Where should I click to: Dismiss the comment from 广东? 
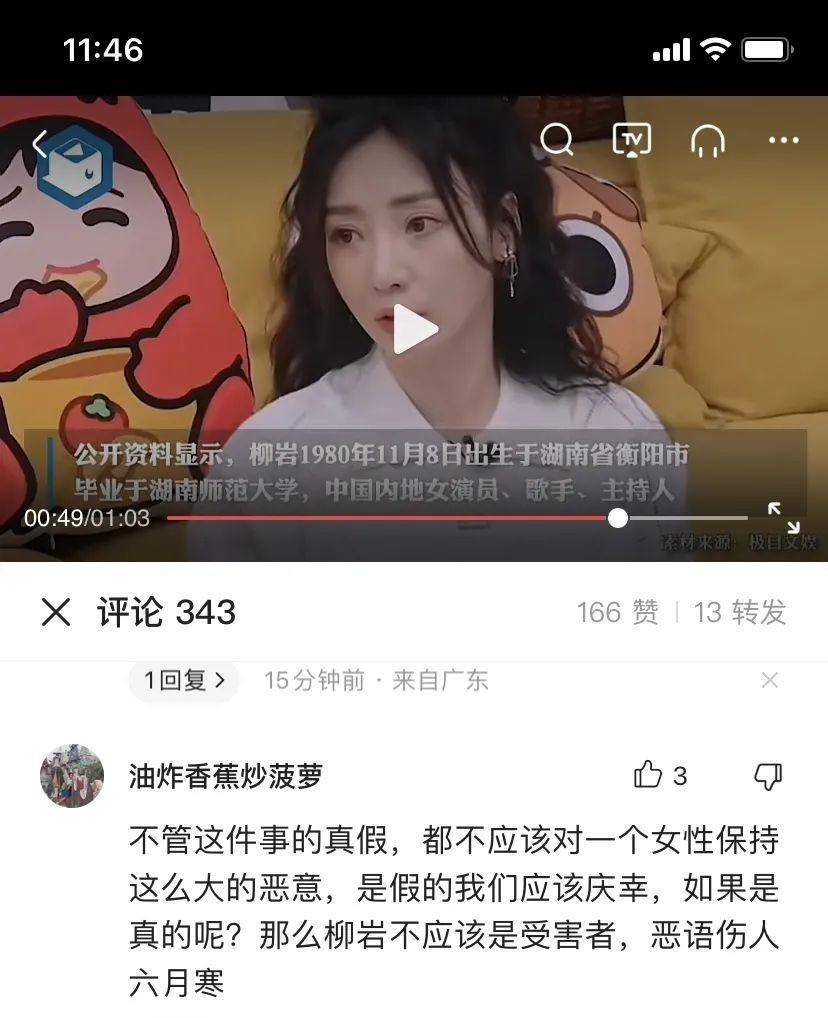pyautogui.click(x=769, y=681)
